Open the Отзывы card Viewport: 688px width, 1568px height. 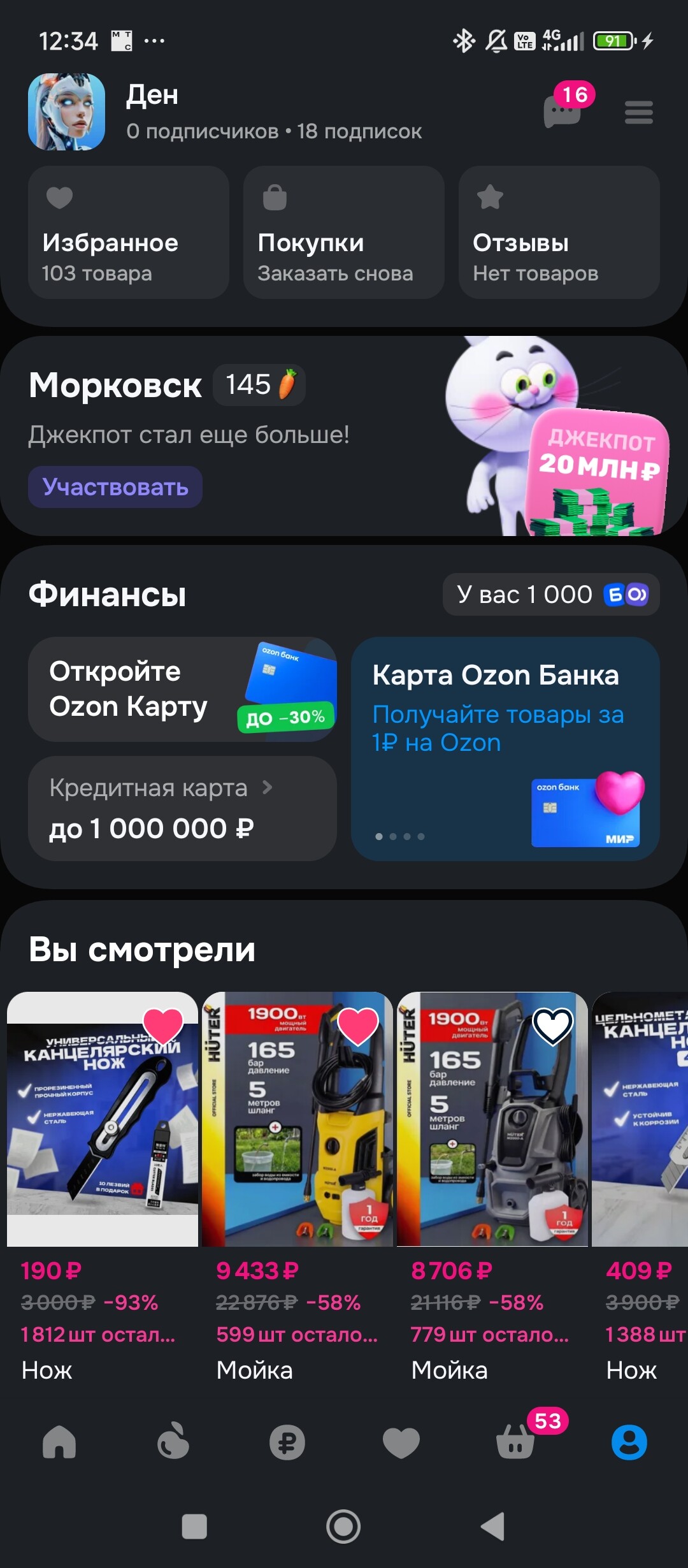pyautogui.click(x=559, y=233)
